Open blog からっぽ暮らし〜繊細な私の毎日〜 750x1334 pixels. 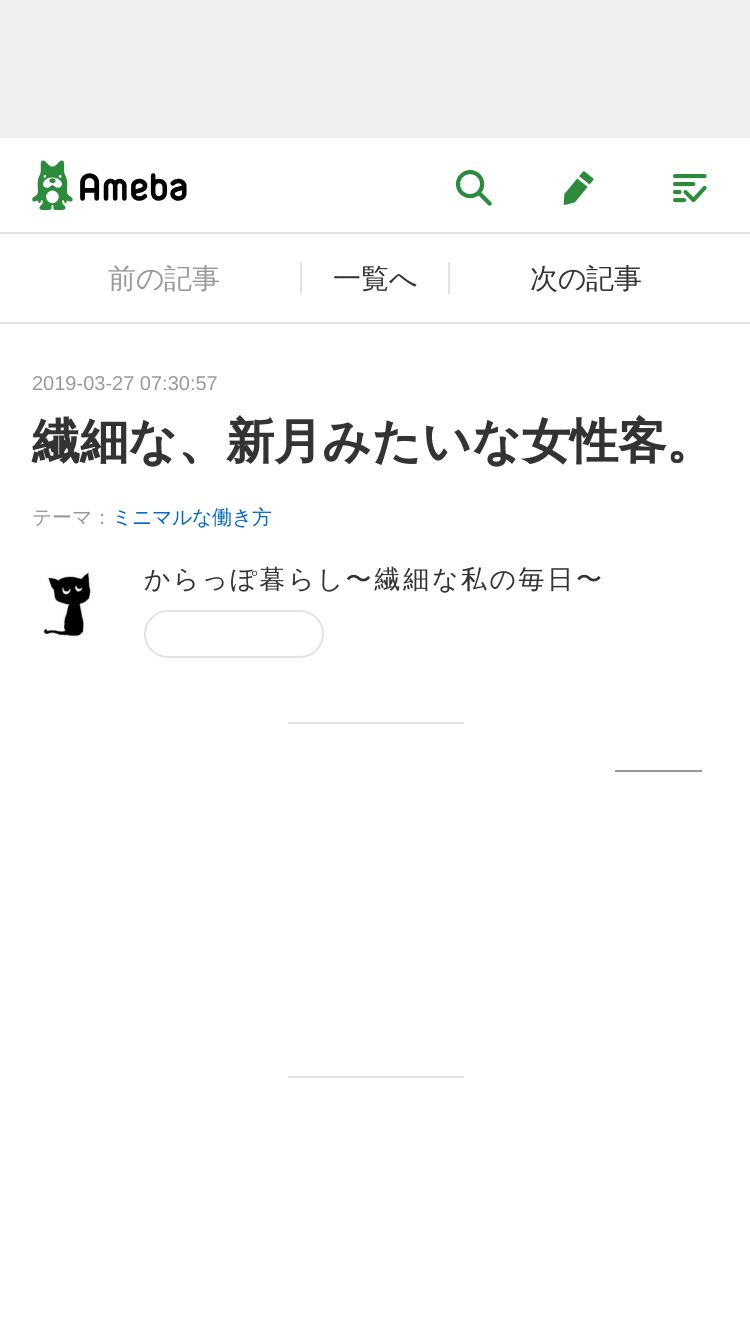(x=373, y=579)
